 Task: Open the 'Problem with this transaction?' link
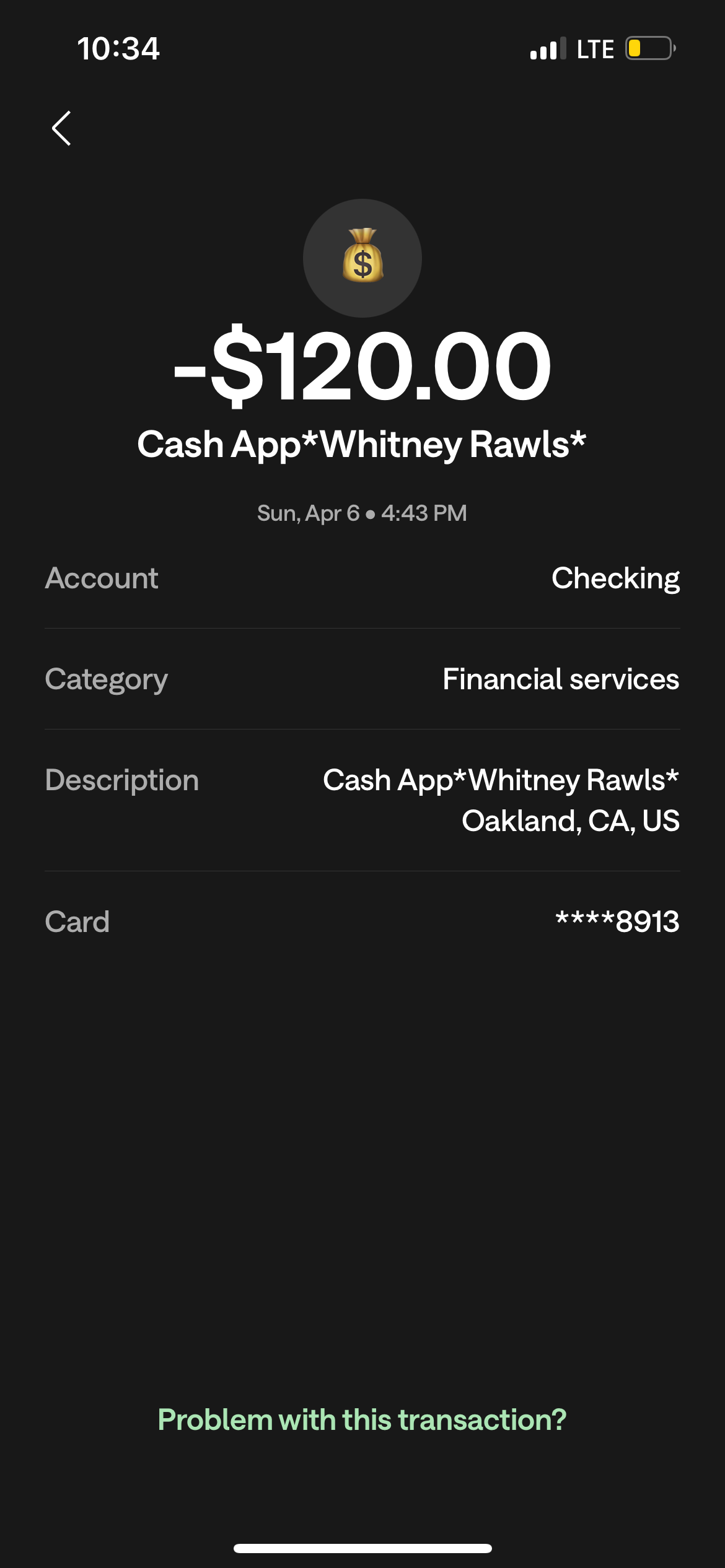(x=362, y=1420)
